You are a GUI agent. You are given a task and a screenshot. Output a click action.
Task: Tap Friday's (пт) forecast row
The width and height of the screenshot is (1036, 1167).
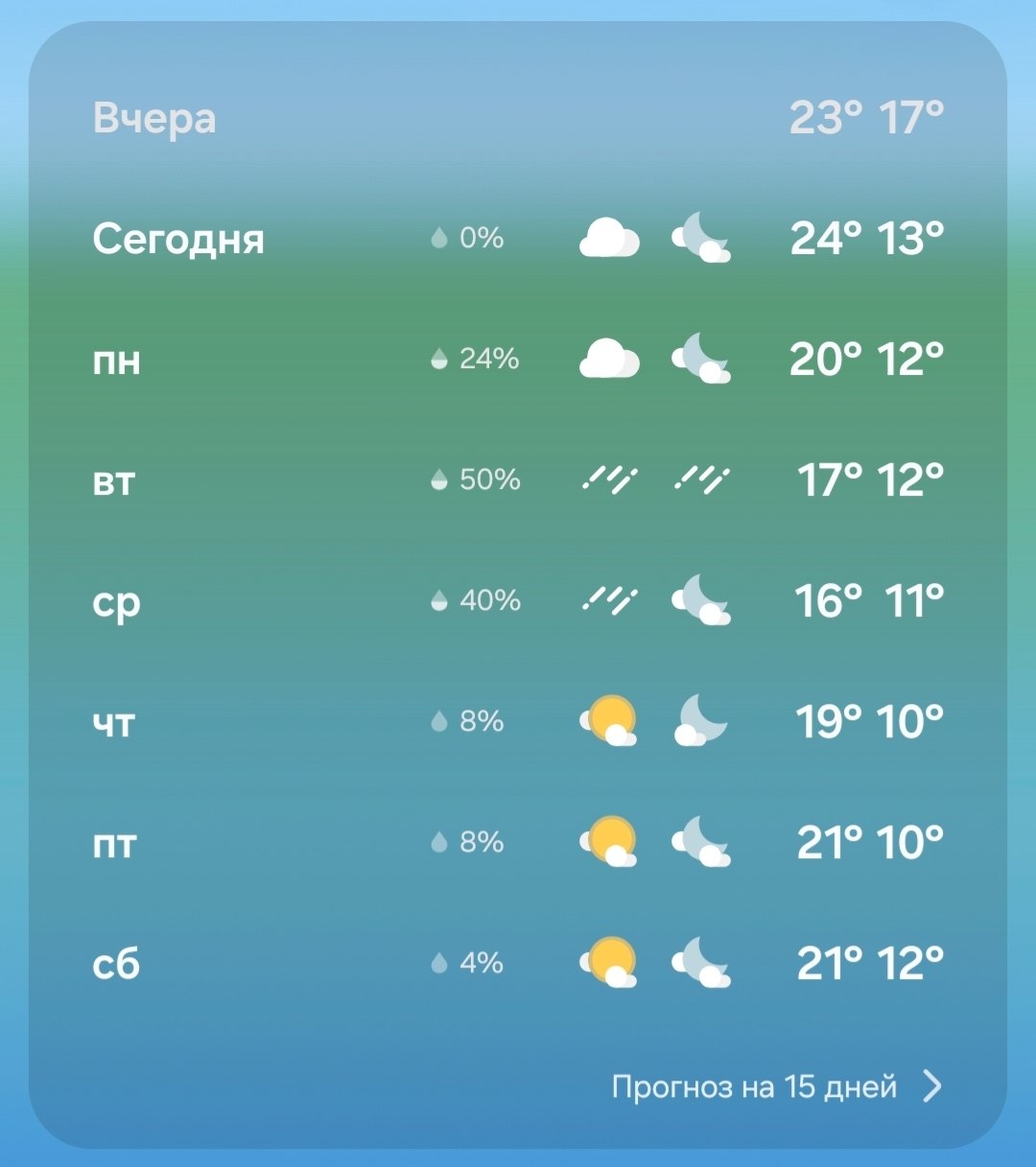pyautogui.click(x=518, y=842)
